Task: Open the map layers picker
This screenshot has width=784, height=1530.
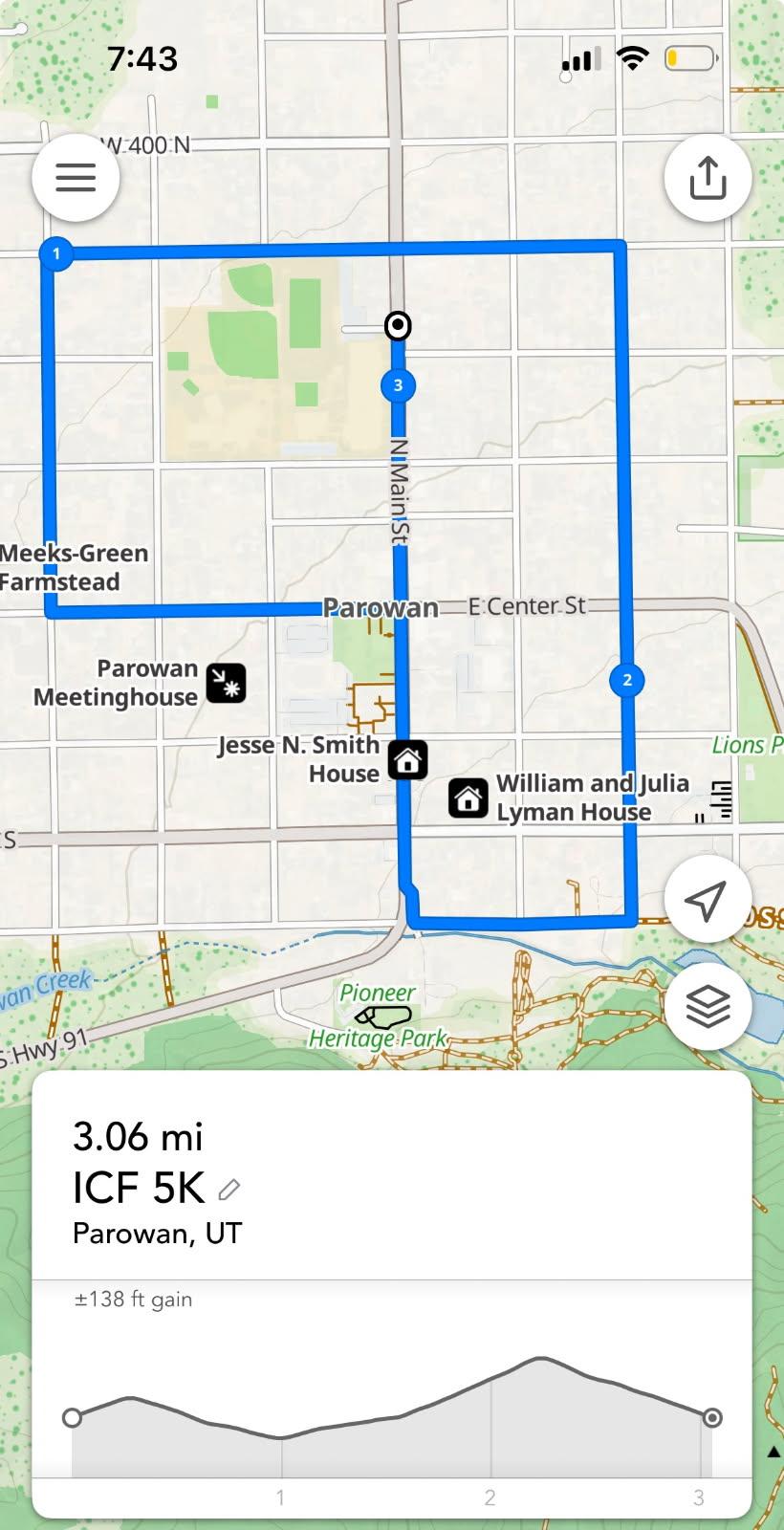Action: click(708, 1006)
